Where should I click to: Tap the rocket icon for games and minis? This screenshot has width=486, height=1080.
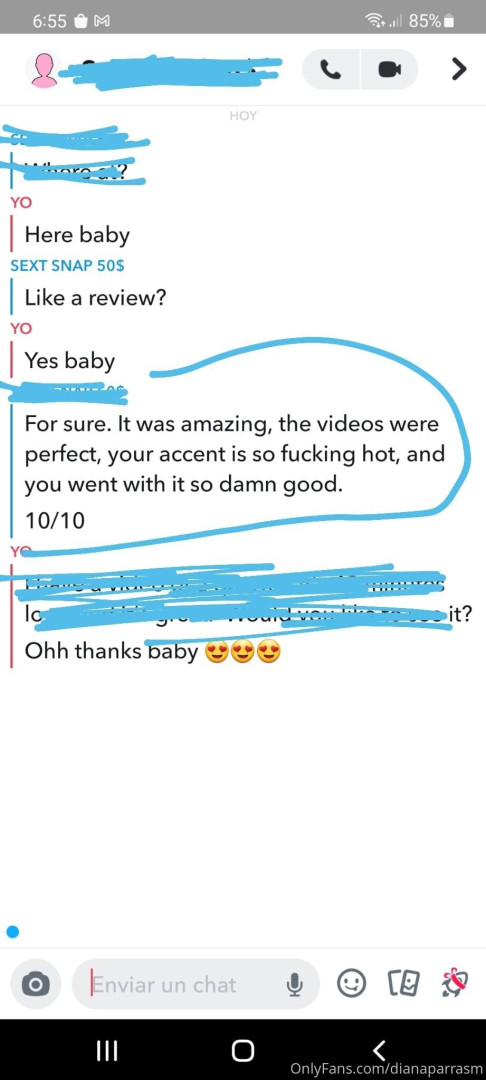point(455,983)
